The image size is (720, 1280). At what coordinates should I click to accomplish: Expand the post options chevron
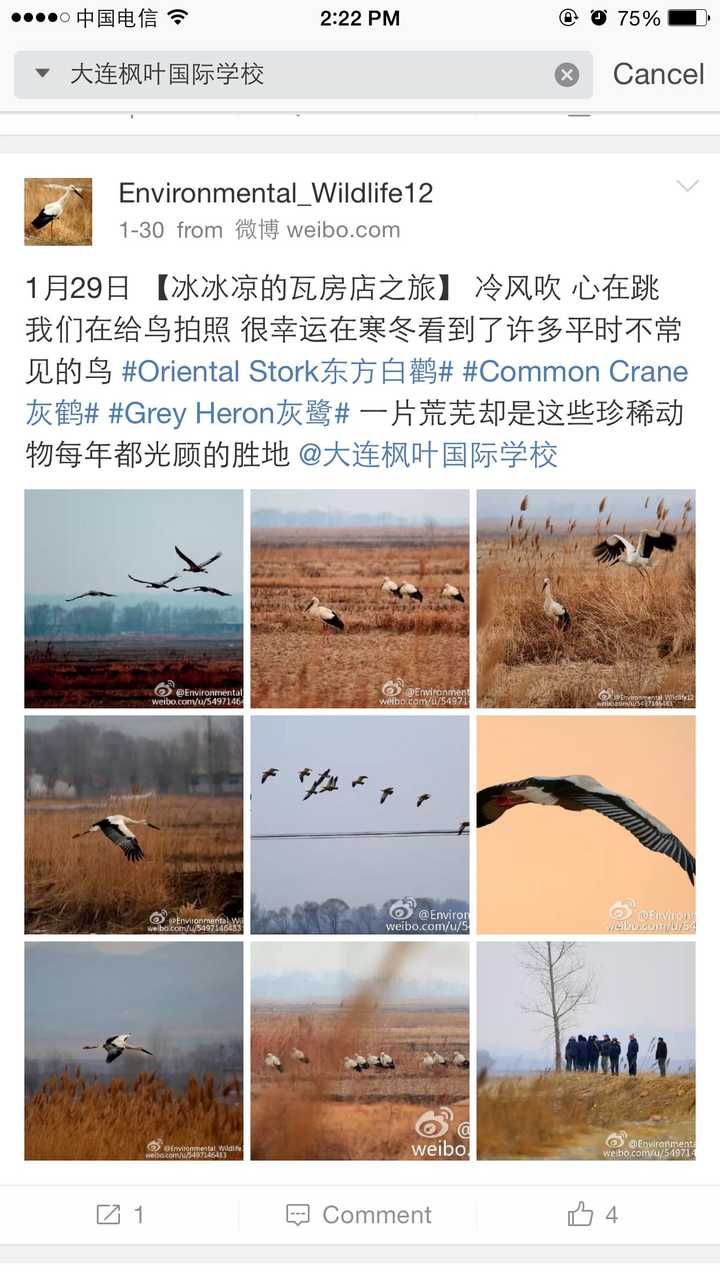pos(687,186)
